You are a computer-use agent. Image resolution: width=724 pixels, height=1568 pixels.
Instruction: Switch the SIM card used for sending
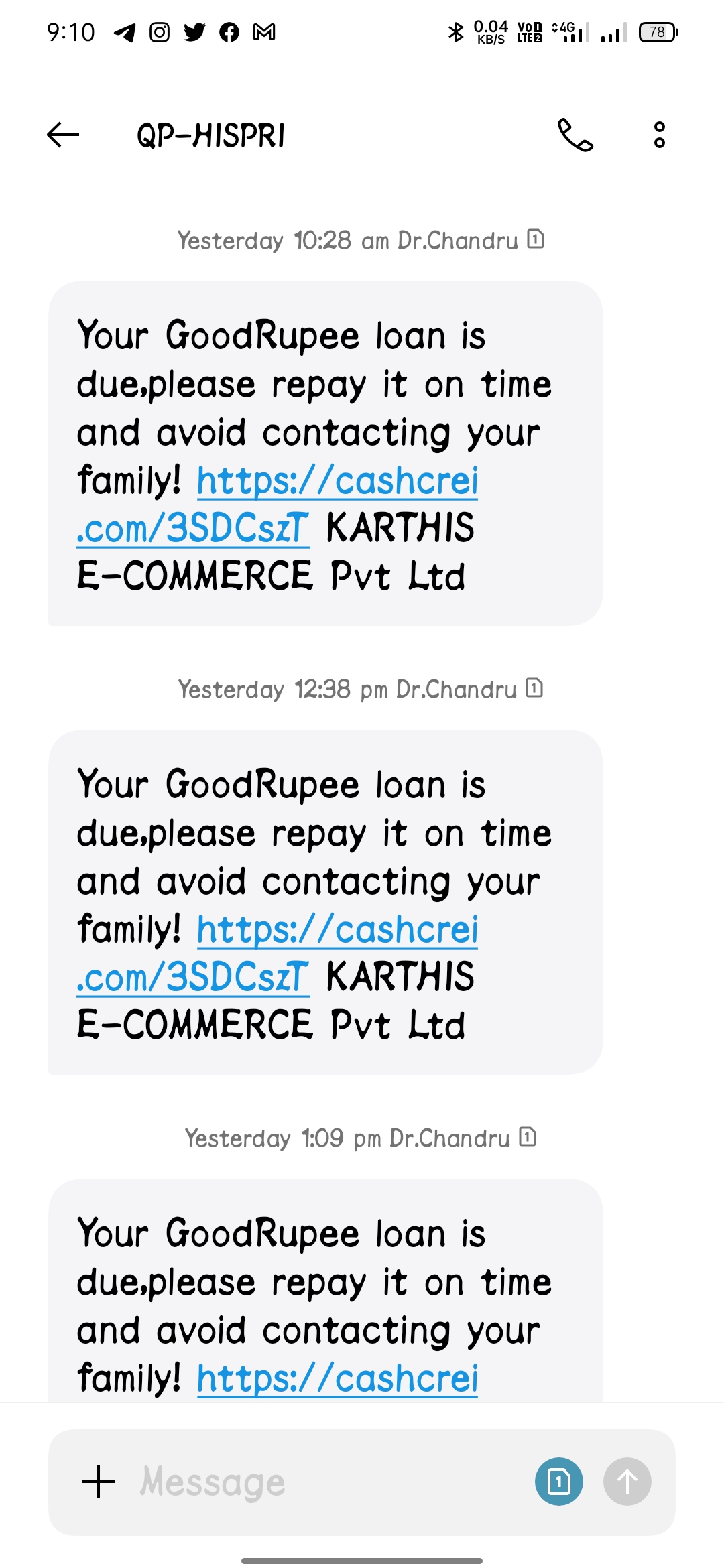coord(558,1482)
